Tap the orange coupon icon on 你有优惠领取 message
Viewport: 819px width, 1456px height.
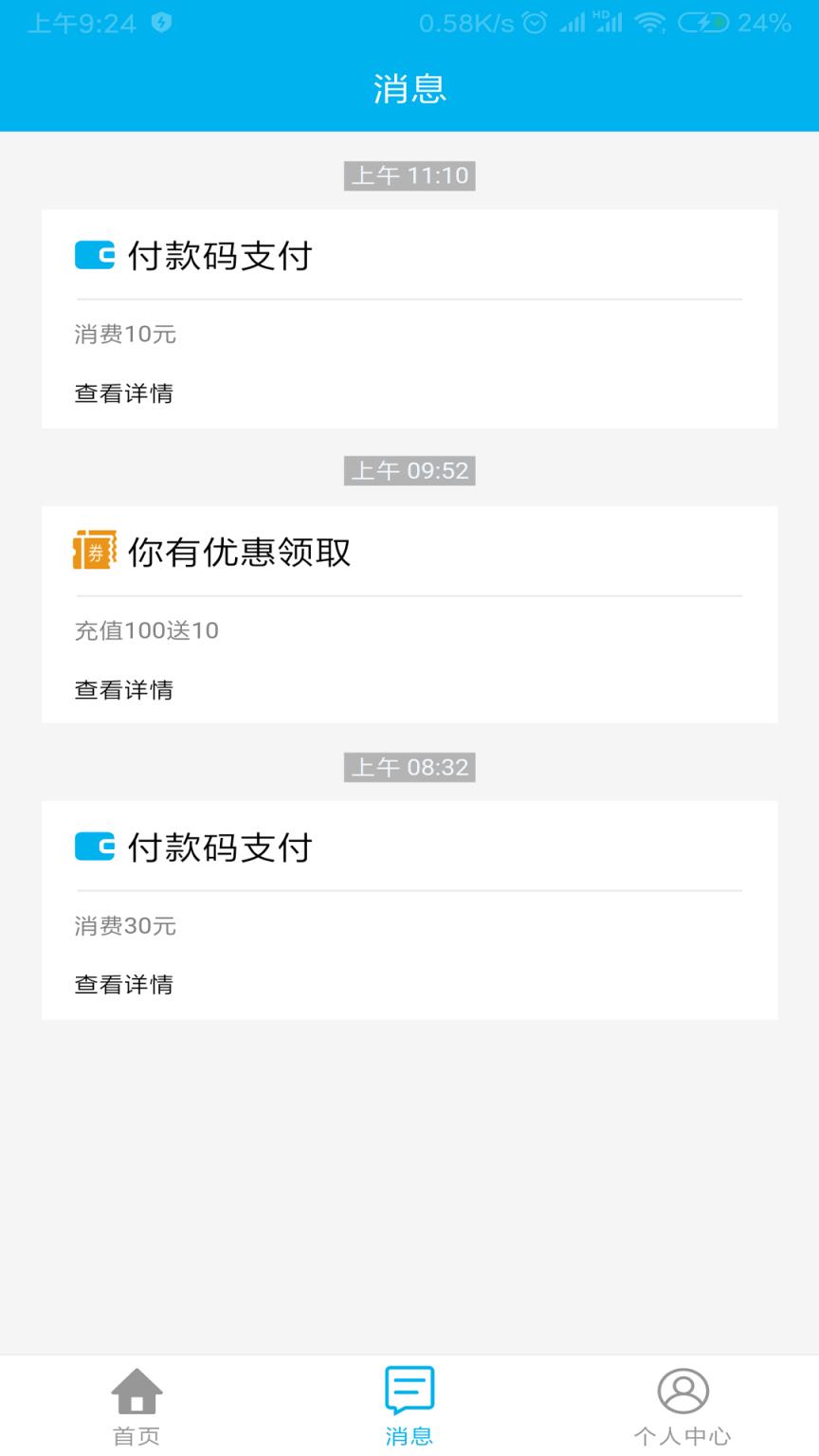92,551
